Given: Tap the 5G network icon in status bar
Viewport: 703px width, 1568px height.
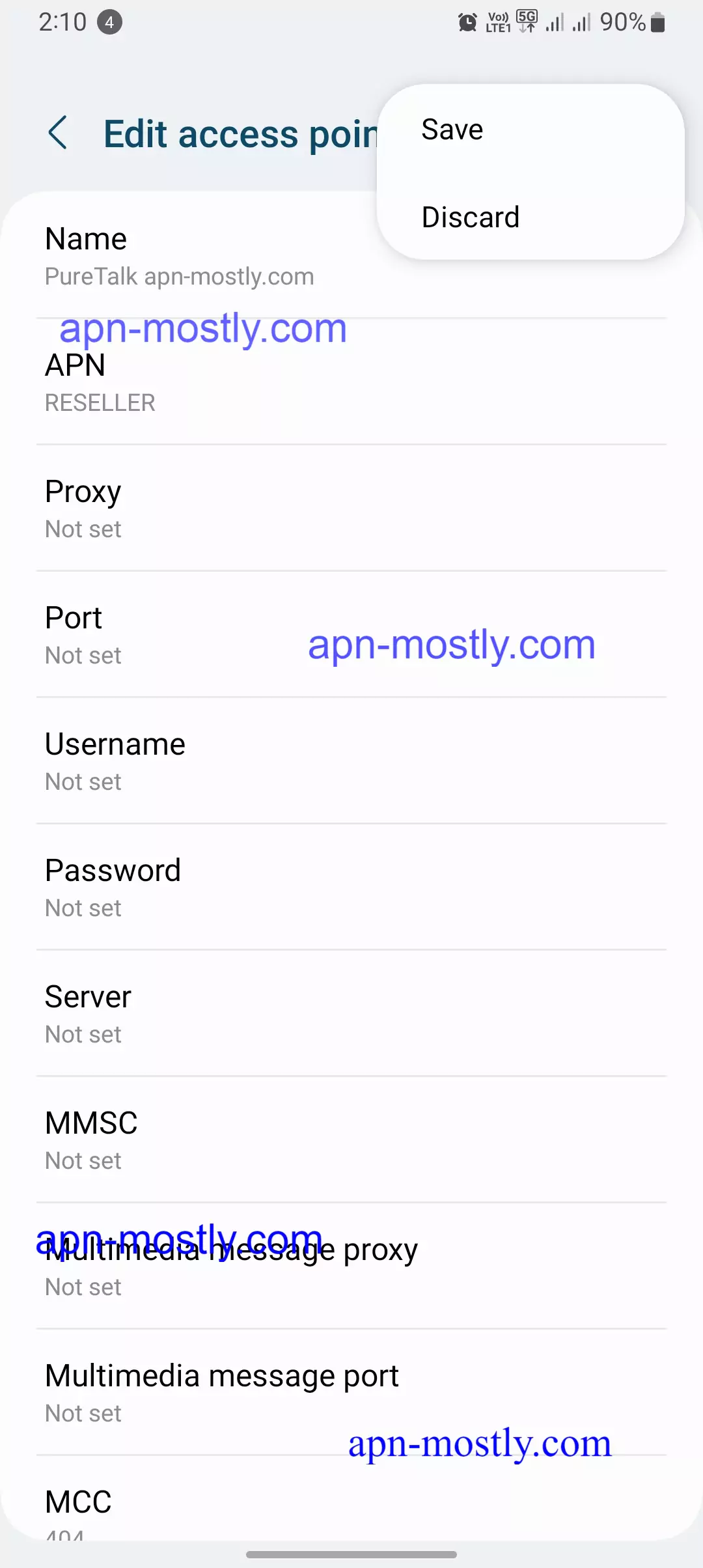Looking at the screenshot, I should point(527,21).
